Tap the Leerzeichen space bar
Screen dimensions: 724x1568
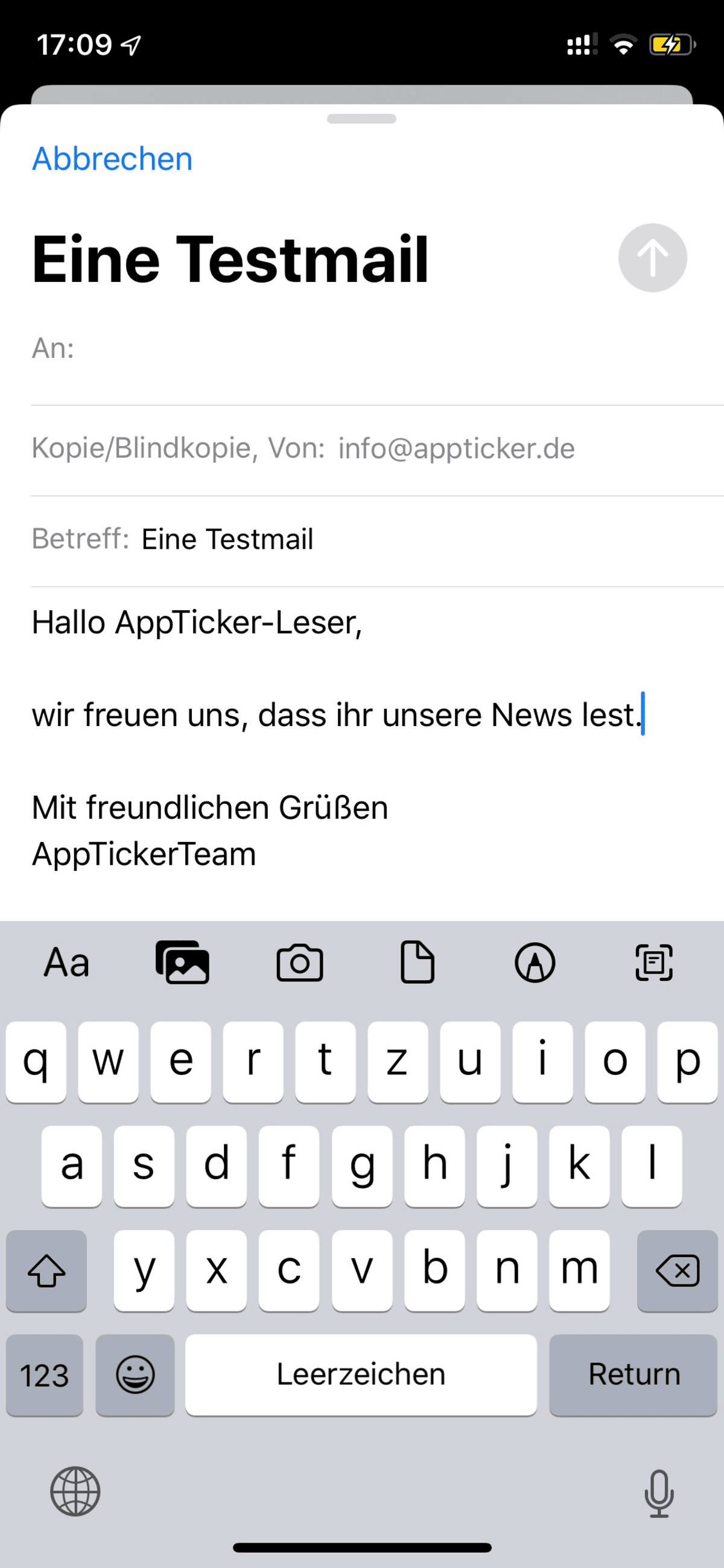coord(361,1374)
